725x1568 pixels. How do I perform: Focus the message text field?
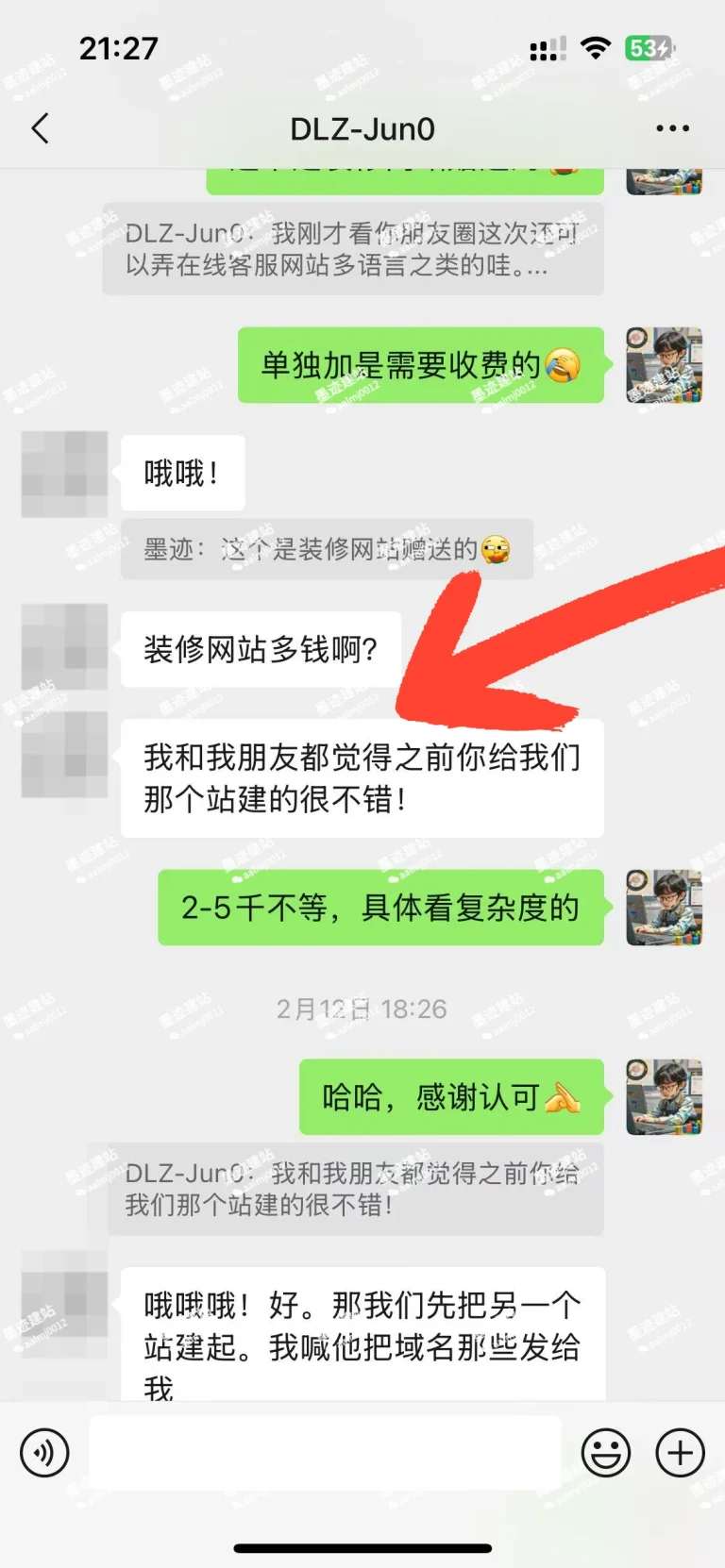[x=325, y=1452]
